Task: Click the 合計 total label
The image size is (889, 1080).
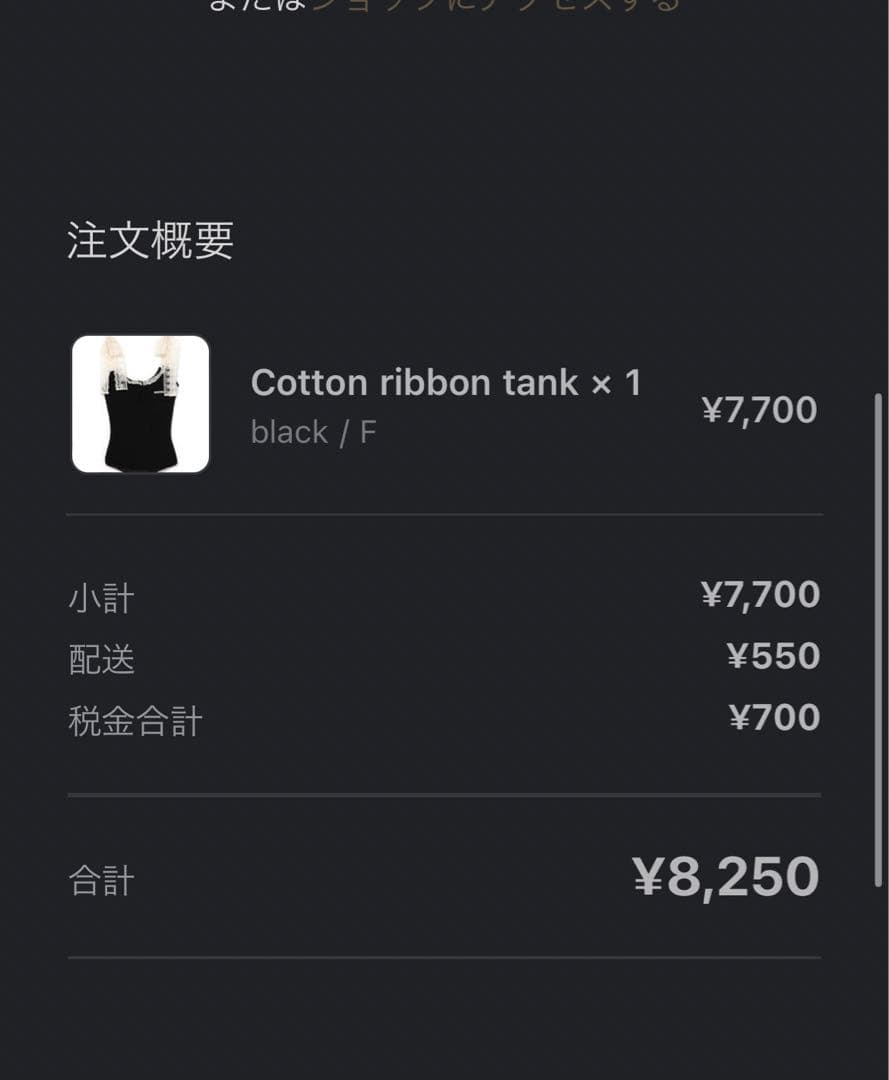Action: [103, 881]
